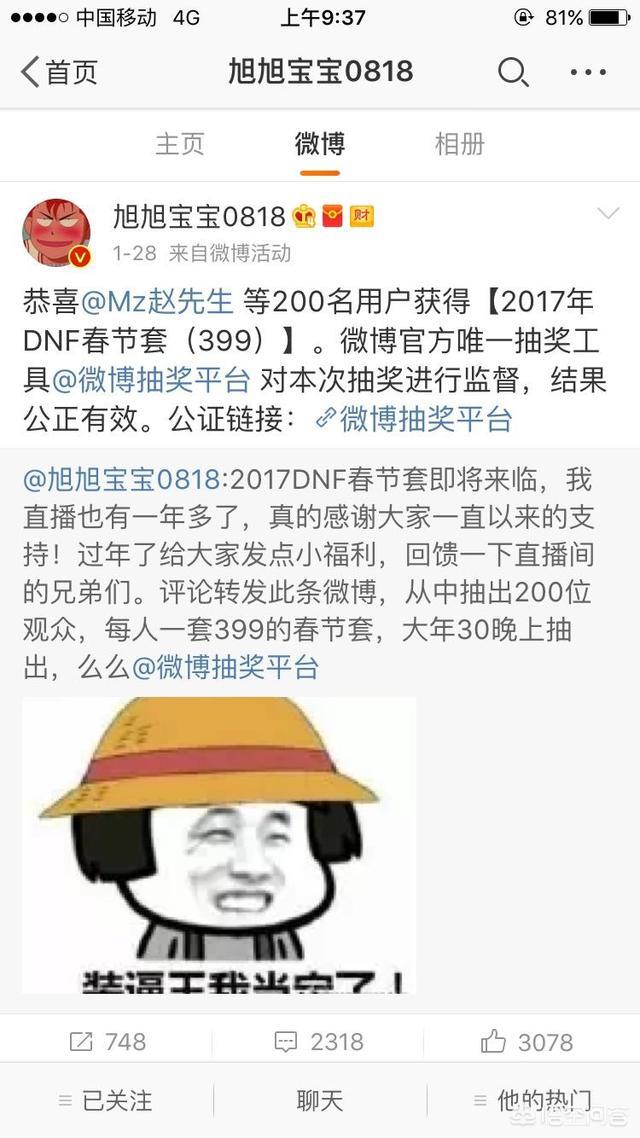Open @旭旭宝宝0818 mention in reposted text
Screen dimensions: 640x1138
click(123, 480)
